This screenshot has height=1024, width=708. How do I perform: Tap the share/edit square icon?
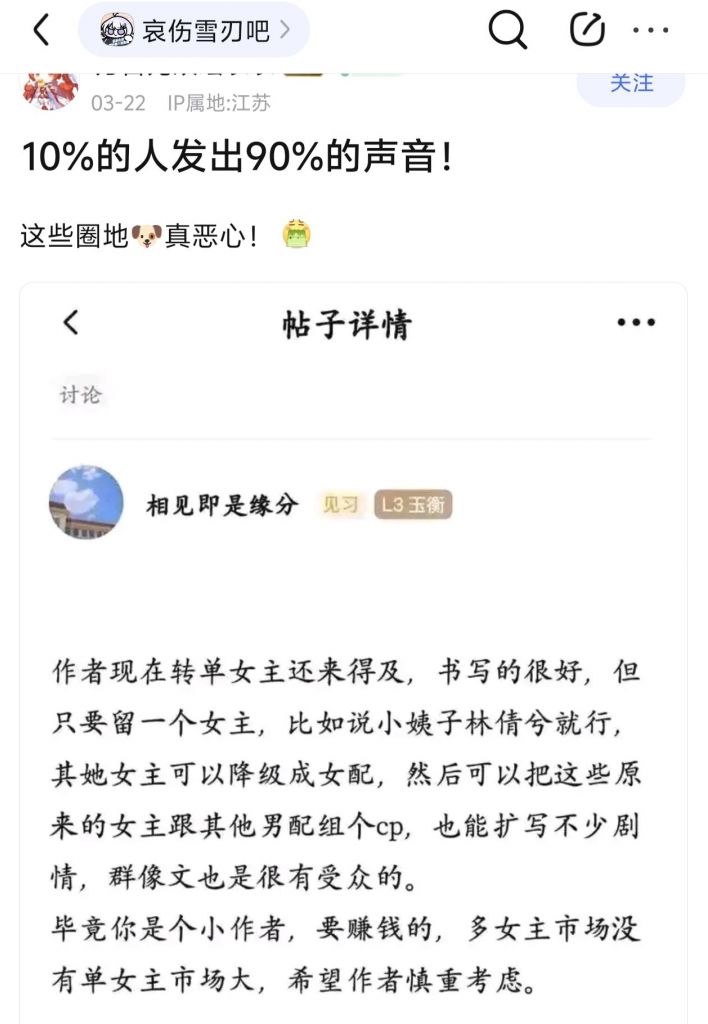(x=587, y=30)
